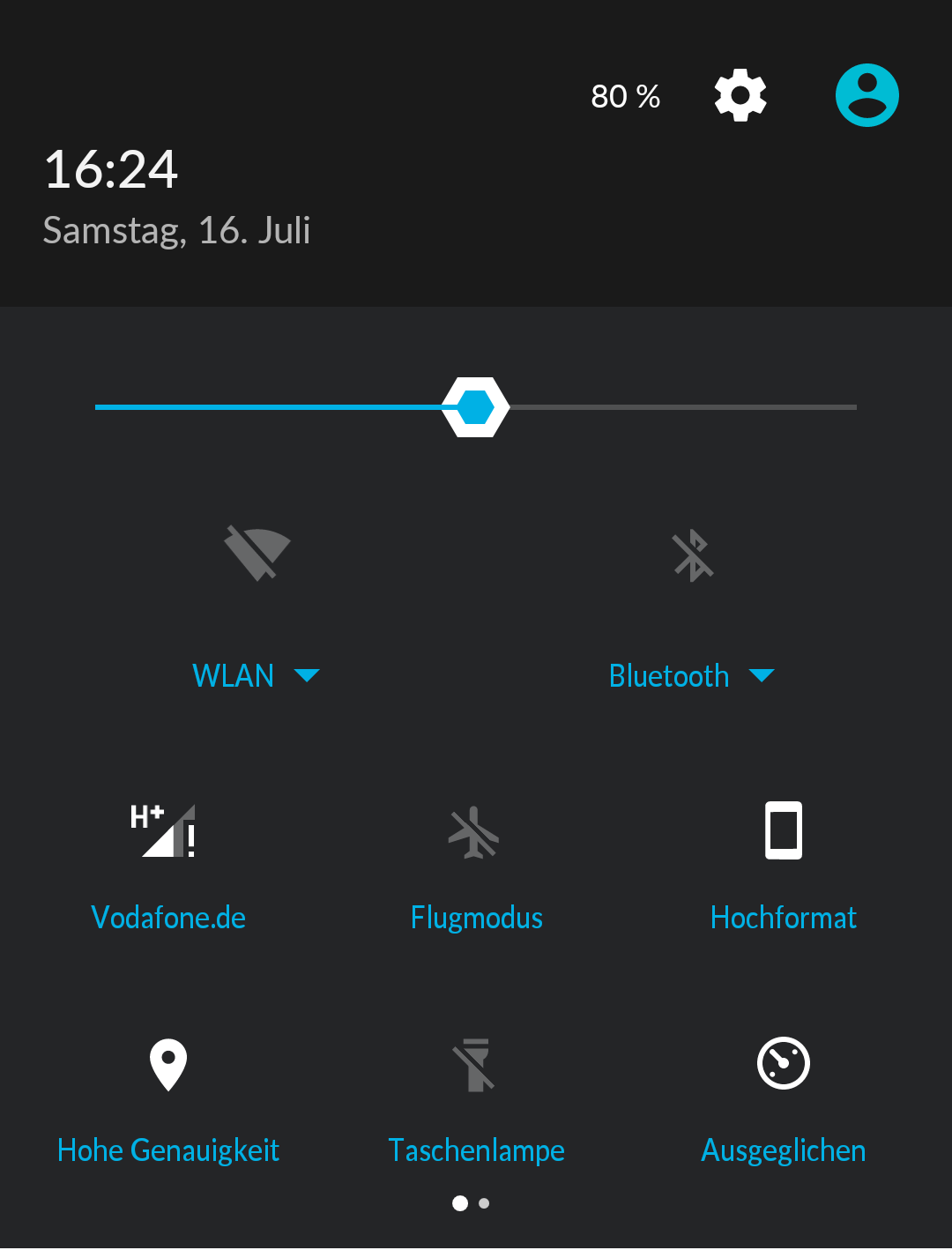The image size is (952, 1250).
Task: Switch to second quick settings page
Action: tap(485, 1202)
